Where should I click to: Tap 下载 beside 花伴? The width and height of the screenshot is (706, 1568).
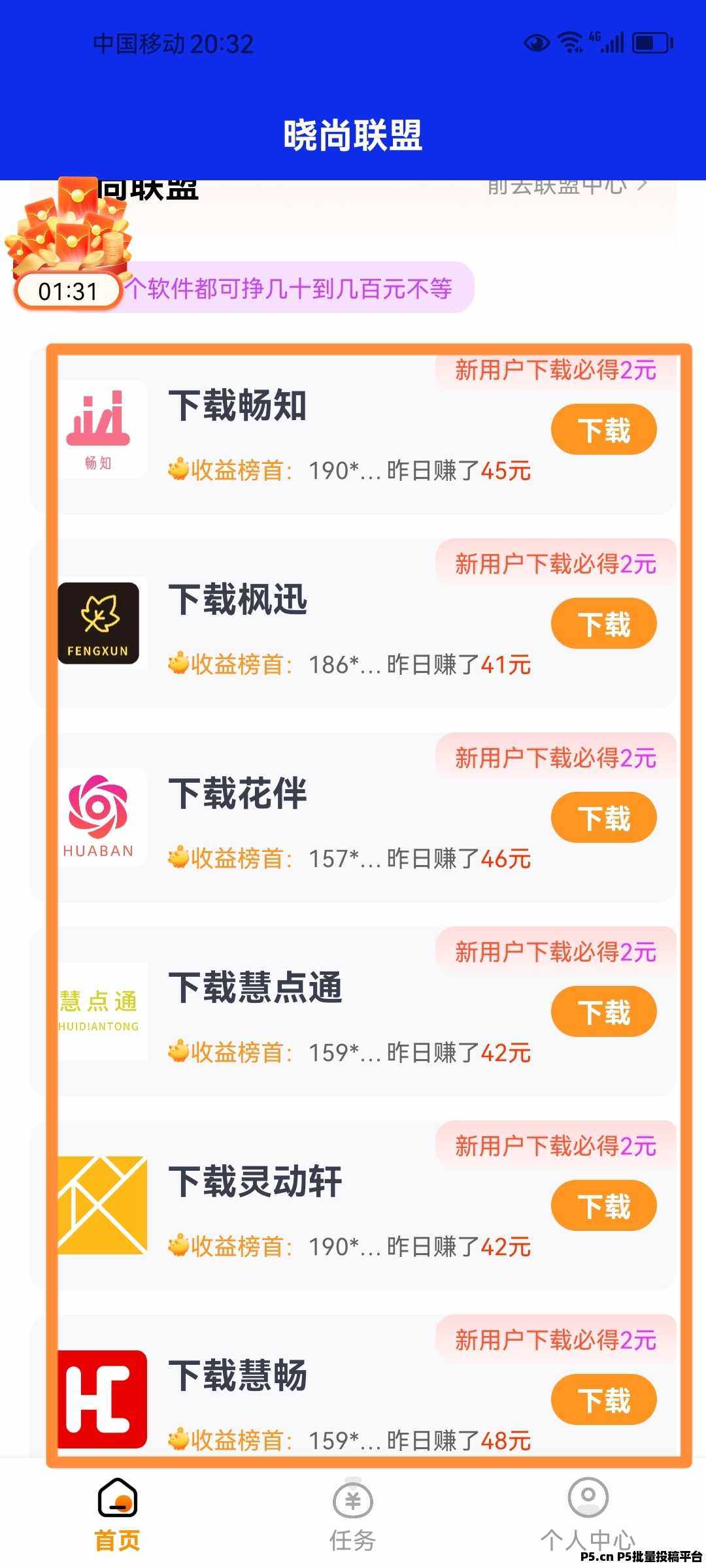pyautogui.click(x=604, y=817)
